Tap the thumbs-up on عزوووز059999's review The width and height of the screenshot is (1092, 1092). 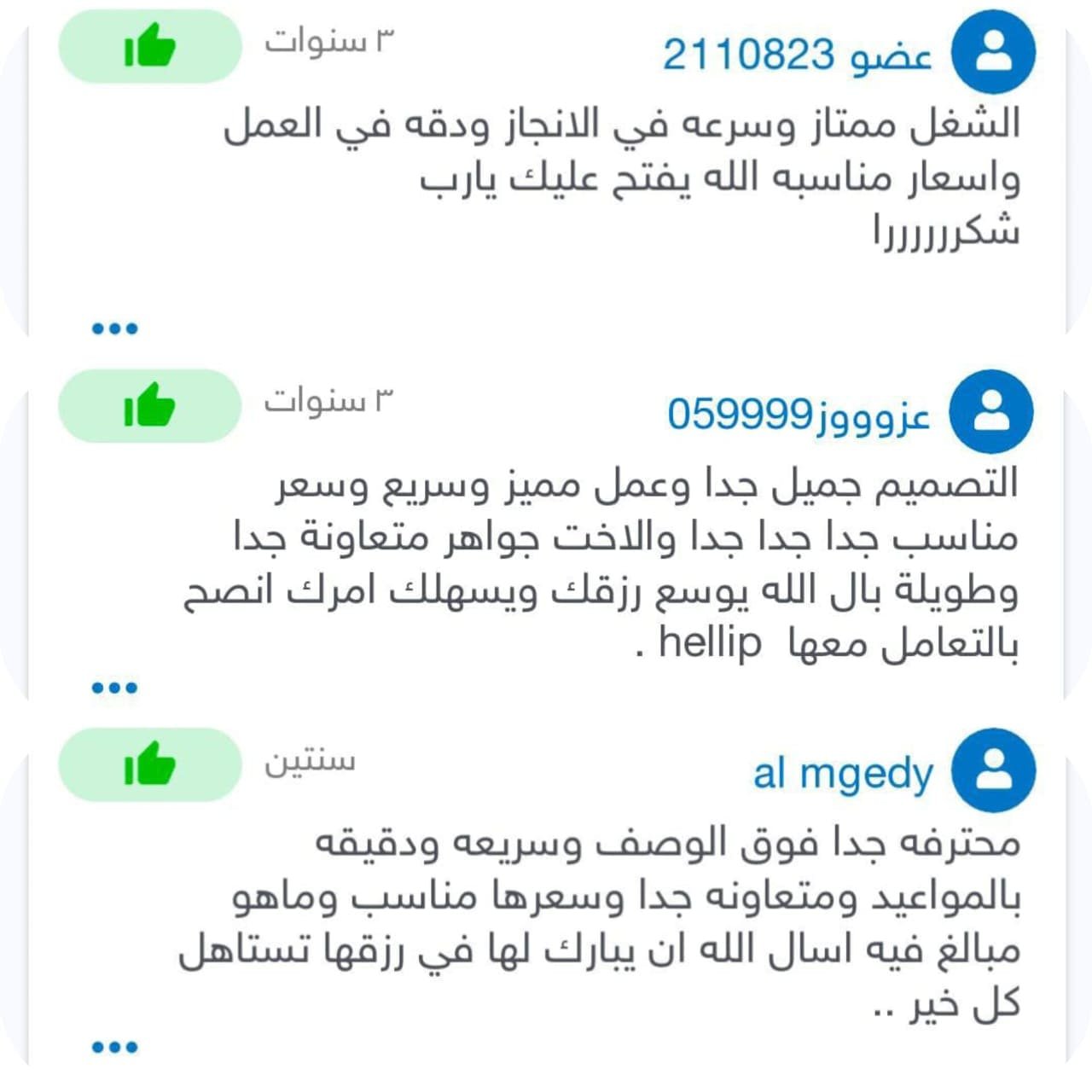150,405
